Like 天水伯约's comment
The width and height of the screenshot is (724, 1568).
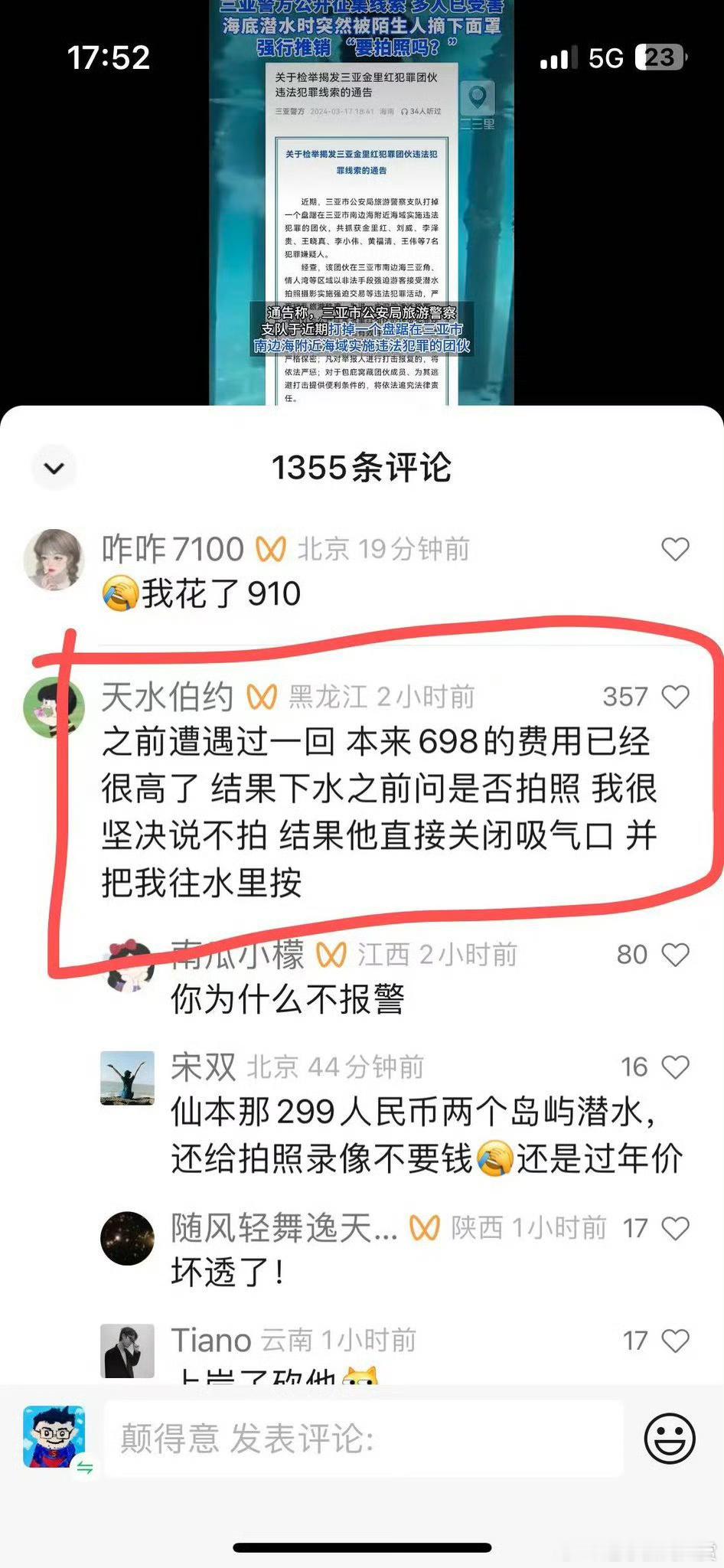click(x=675, y=697)
